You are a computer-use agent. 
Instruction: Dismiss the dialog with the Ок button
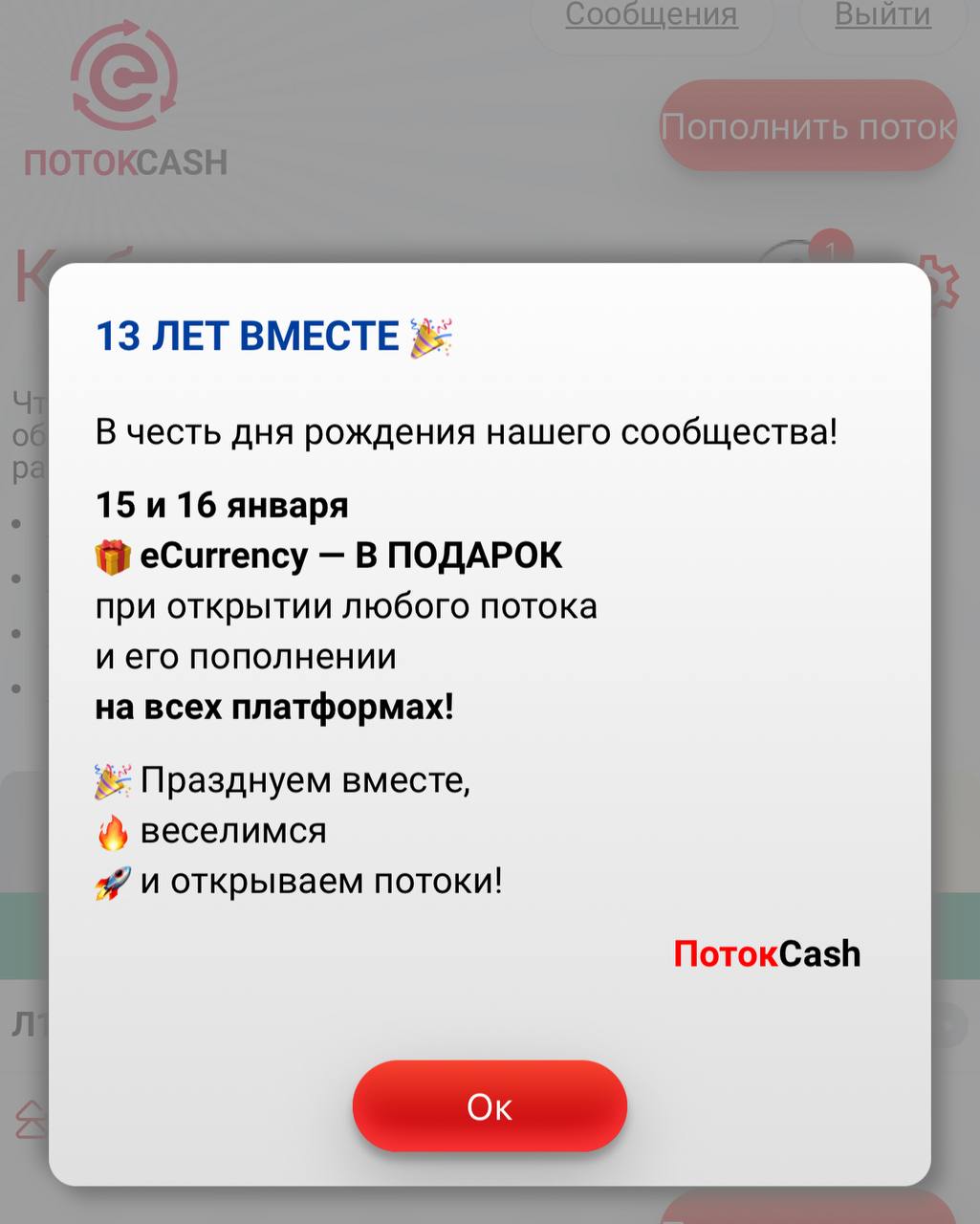pos(490,1106)
